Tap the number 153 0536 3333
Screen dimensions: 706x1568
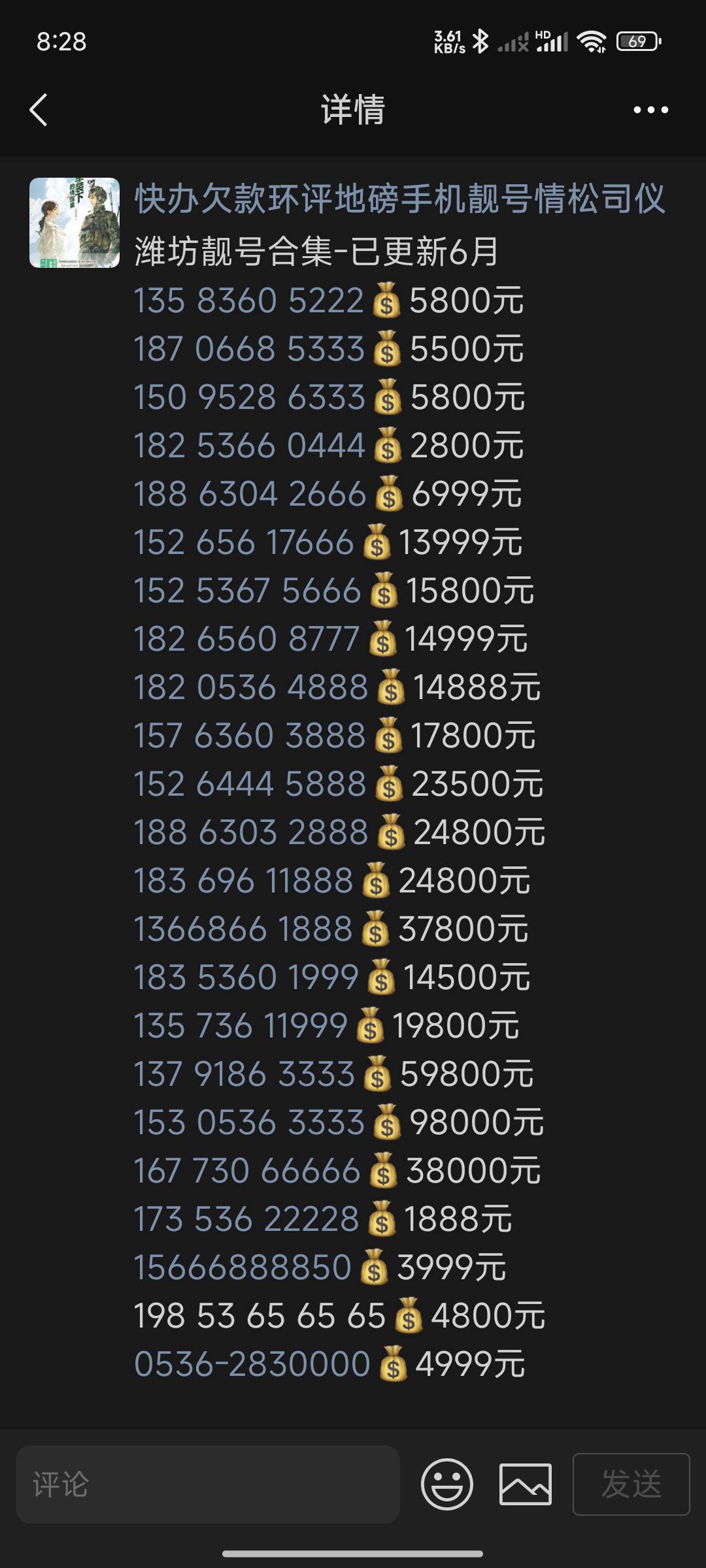(x=249, y=1122)
